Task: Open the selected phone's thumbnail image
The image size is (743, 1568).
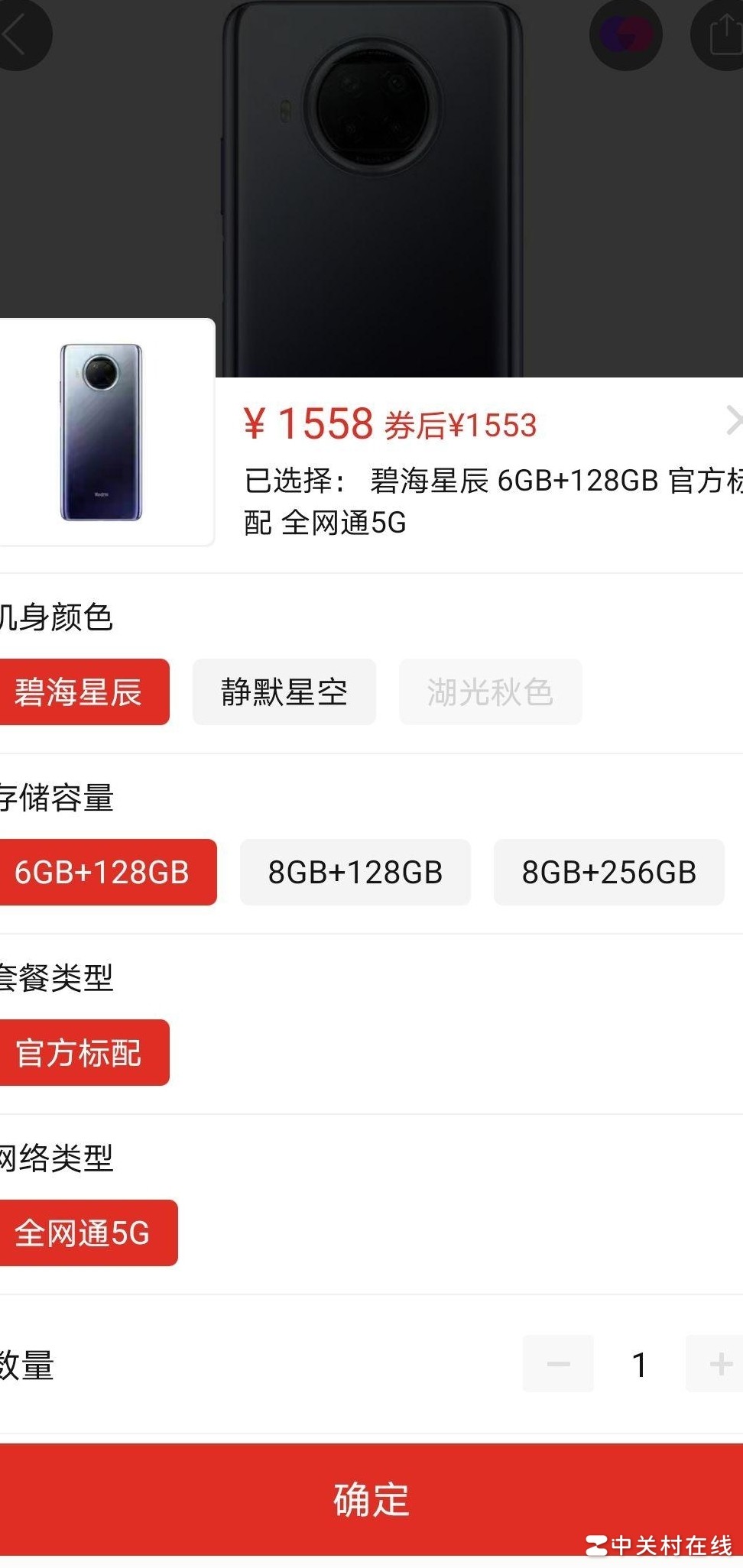Action: click(x=102, y=432)
